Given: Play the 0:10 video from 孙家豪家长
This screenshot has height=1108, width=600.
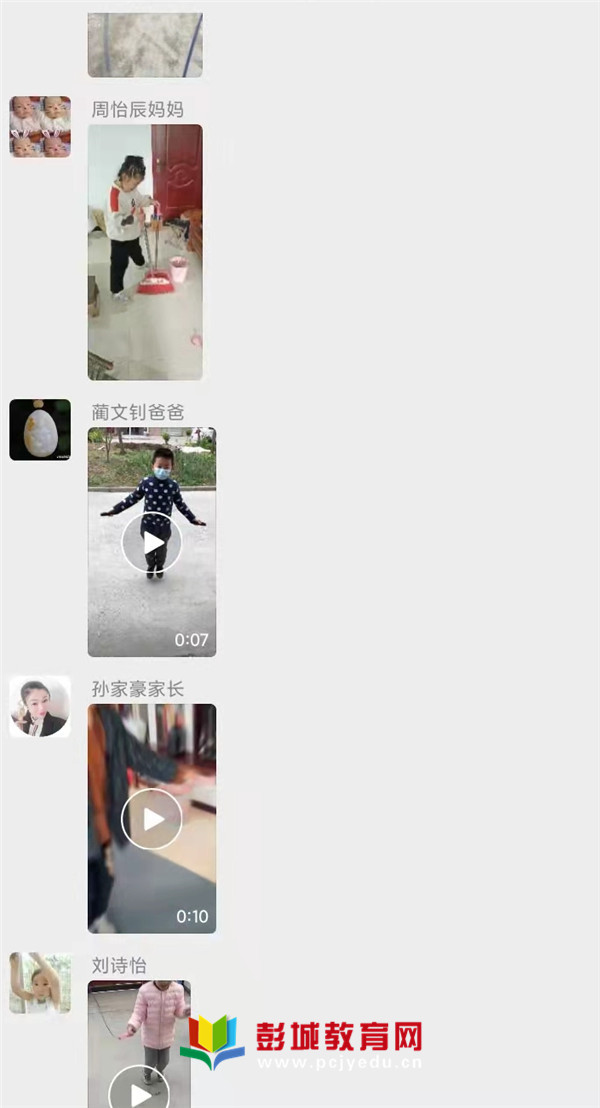Looking at the screenshot, I should click(152, 819).
